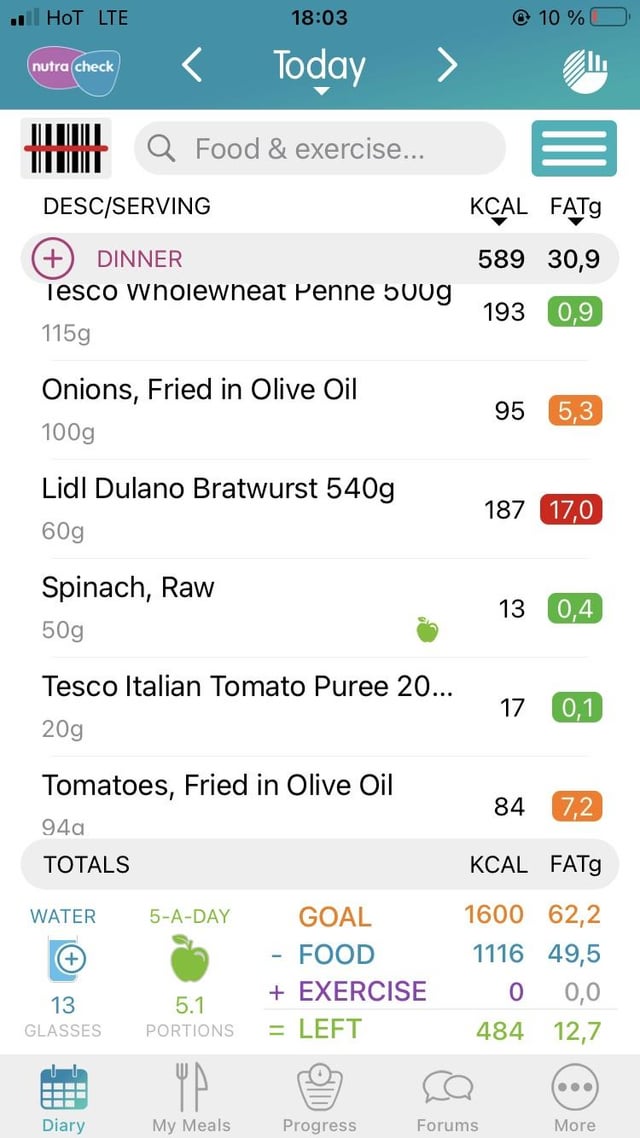Change the FATg column nutrient
Screen dimensions: 640x1138
(x=575, y=210)
